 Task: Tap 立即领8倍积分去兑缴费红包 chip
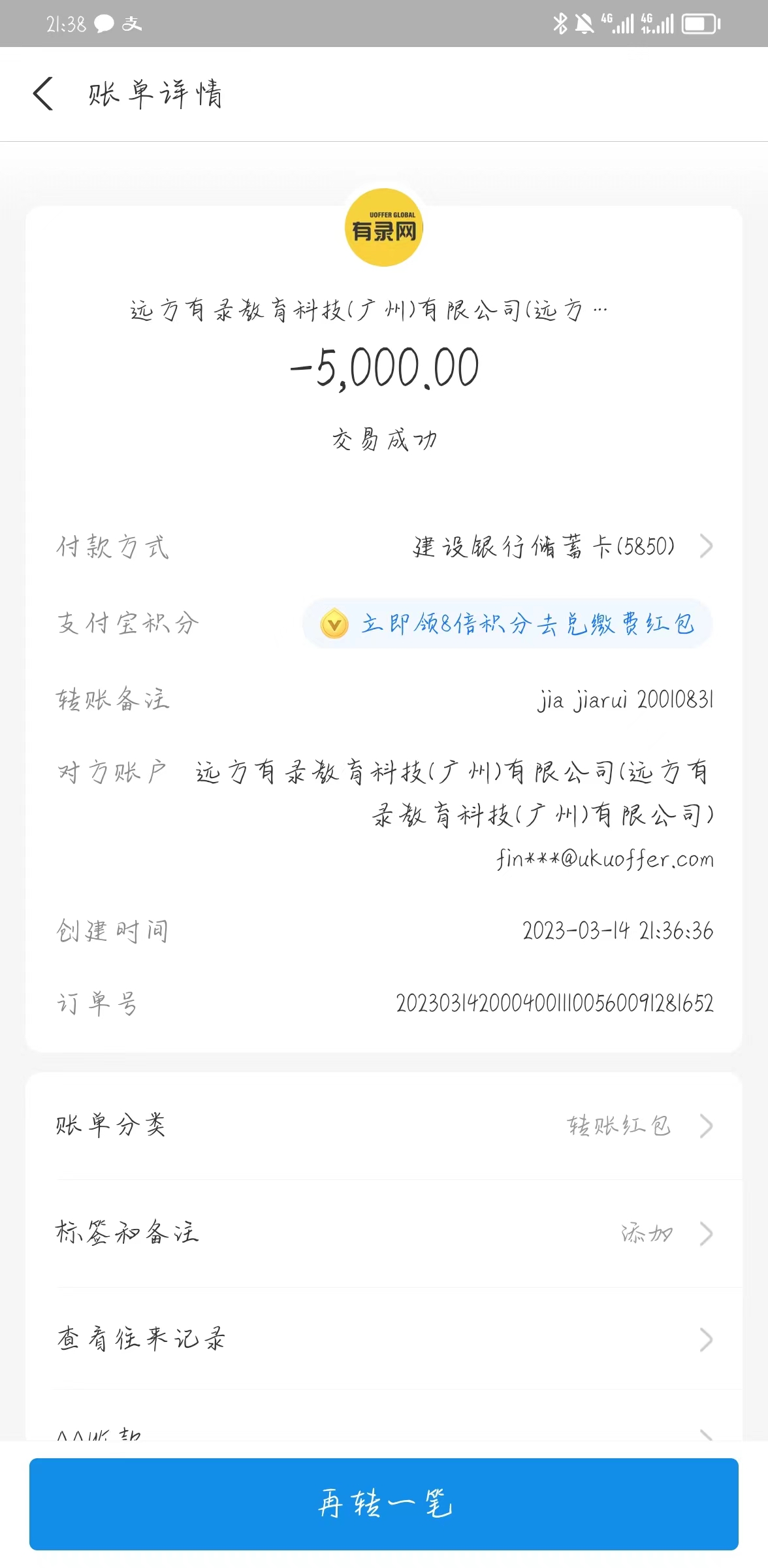tap(507, 623)
